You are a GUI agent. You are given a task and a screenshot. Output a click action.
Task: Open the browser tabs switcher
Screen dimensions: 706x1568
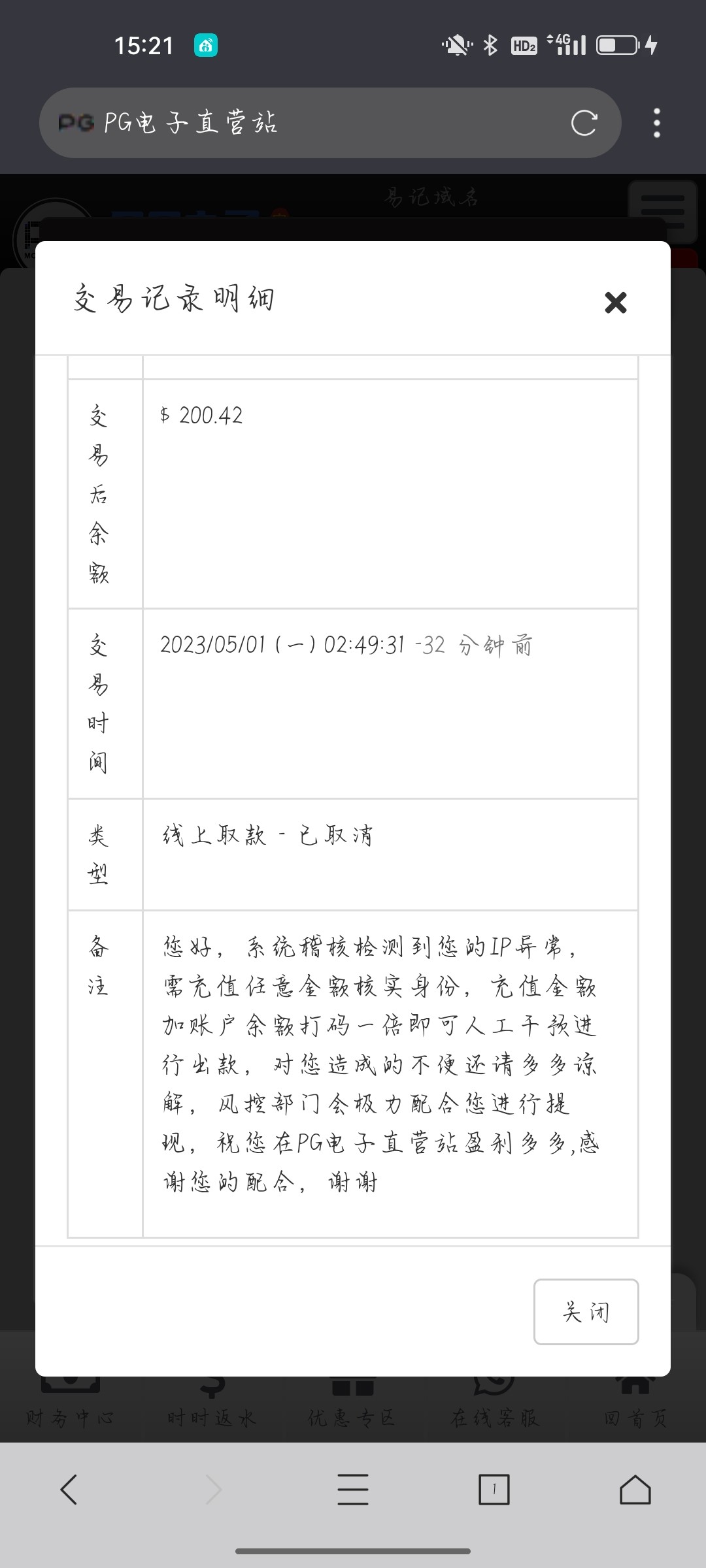pyautogui.click(x=494, y=1490)
